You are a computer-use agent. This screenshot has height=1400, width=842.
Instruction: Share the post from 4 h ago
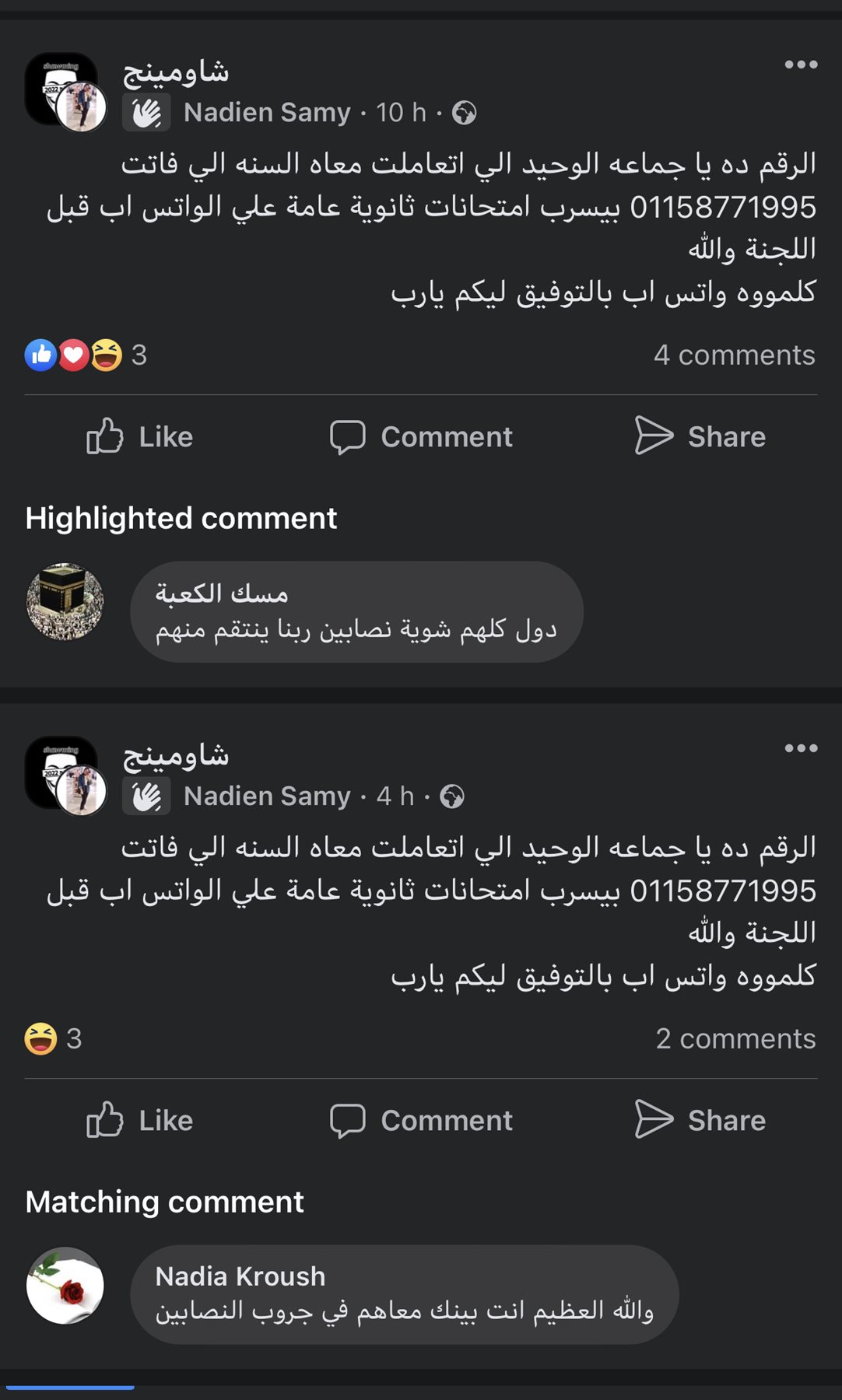(700, 1120)
